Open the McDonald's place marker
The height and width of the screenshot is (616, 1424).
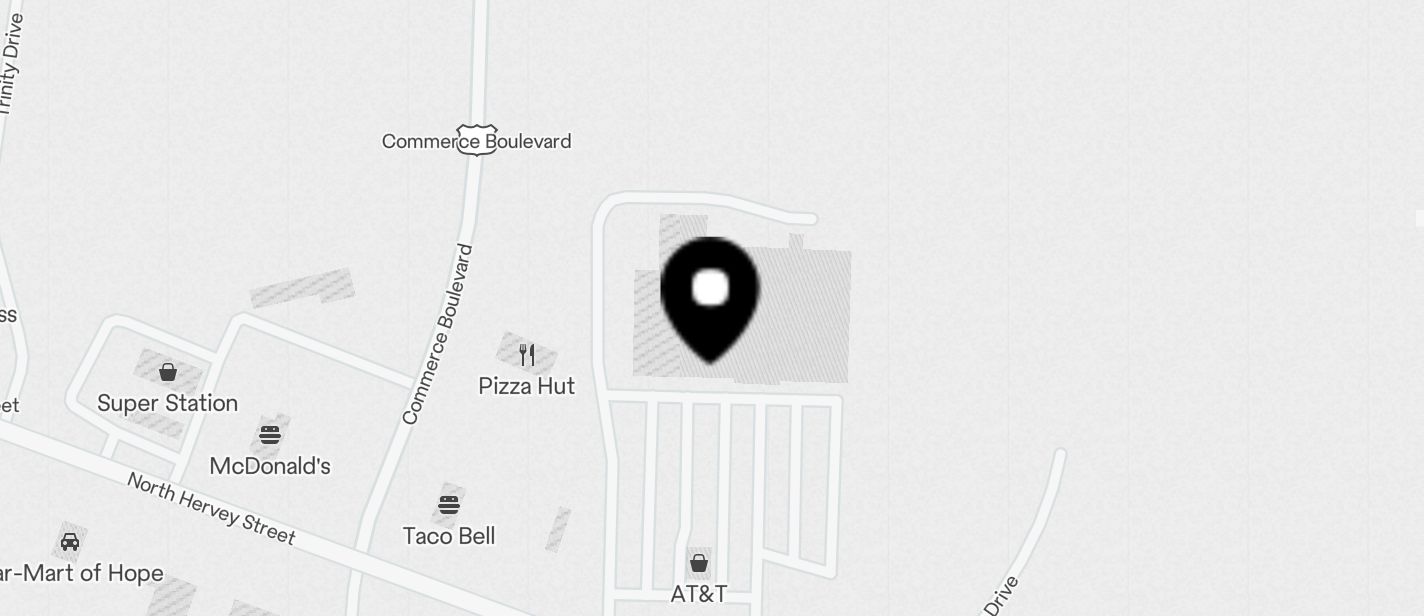click(x=270, y=435)
